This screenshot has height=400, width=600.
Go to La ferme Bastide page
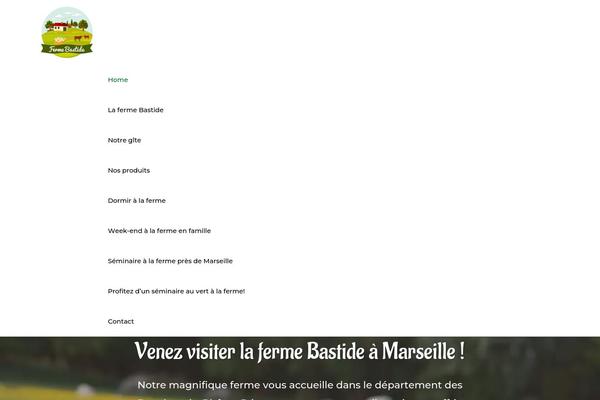[x=135, y=110]
